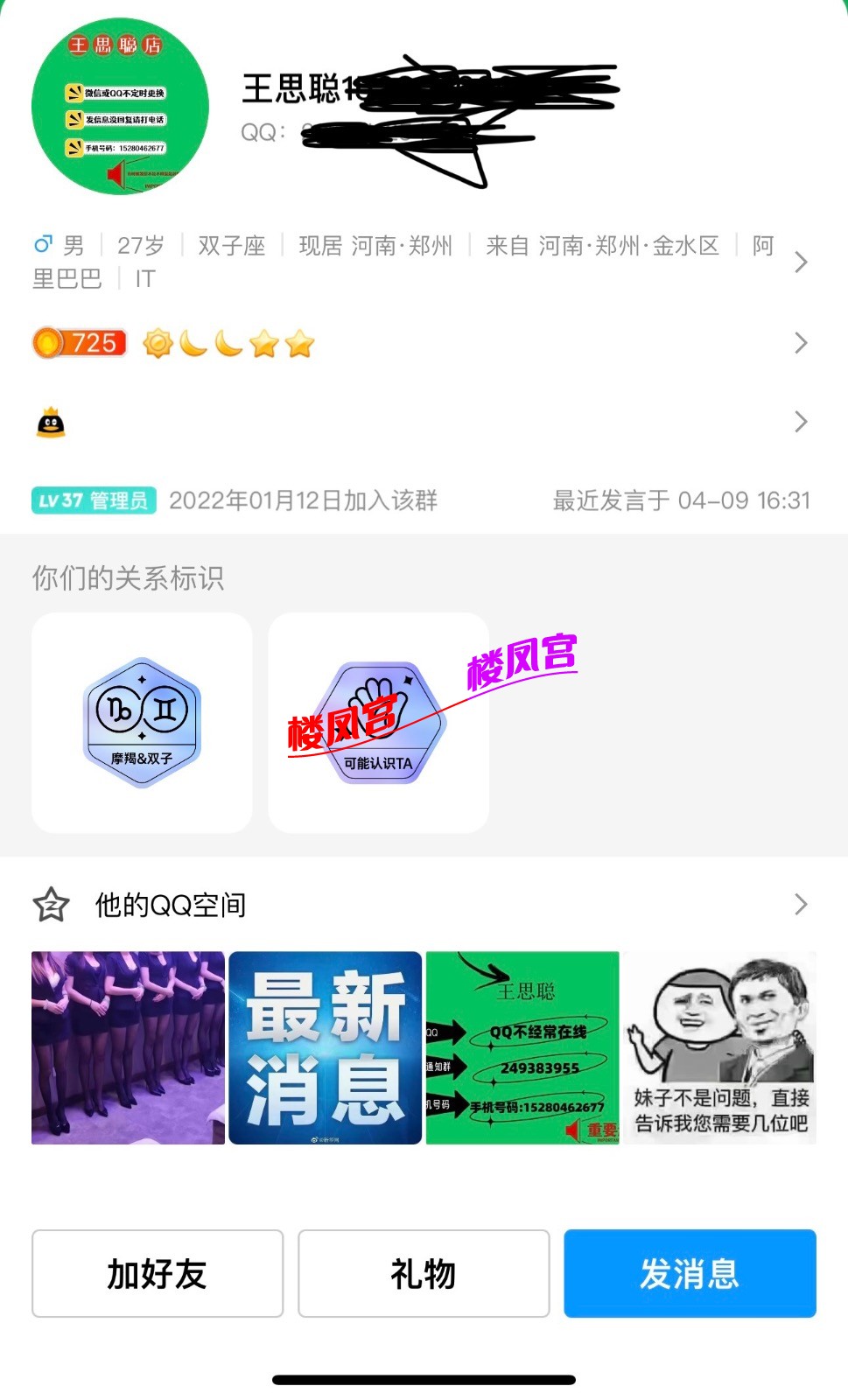Expand personal info row with 男 27岁
Viewport: 848px width, 1400px height.
point(420,262)
